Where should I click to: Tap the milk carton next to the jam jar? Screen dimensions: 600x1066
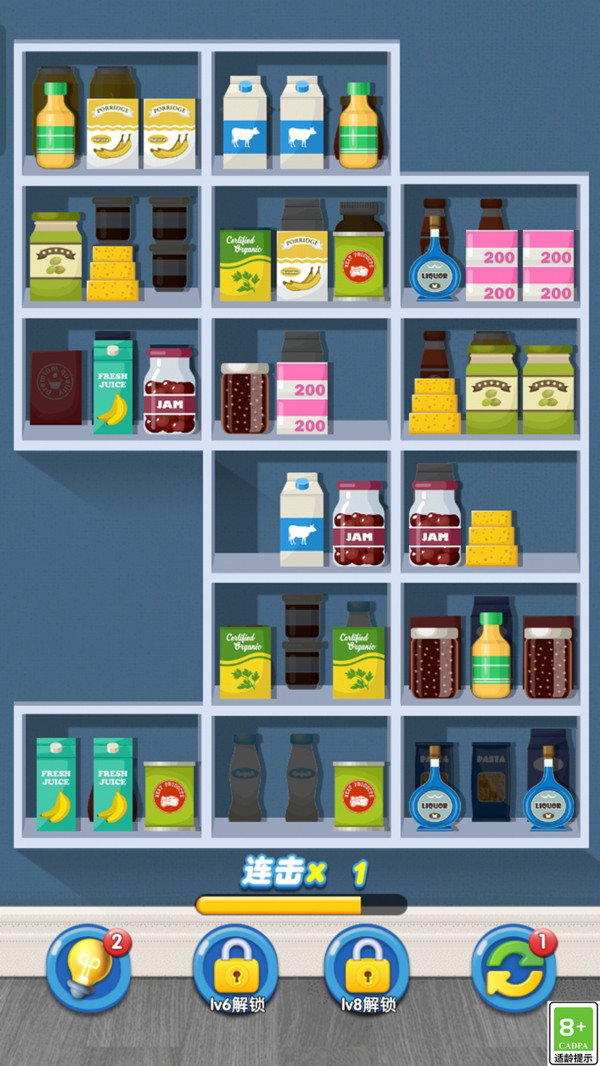pos(302,520)
